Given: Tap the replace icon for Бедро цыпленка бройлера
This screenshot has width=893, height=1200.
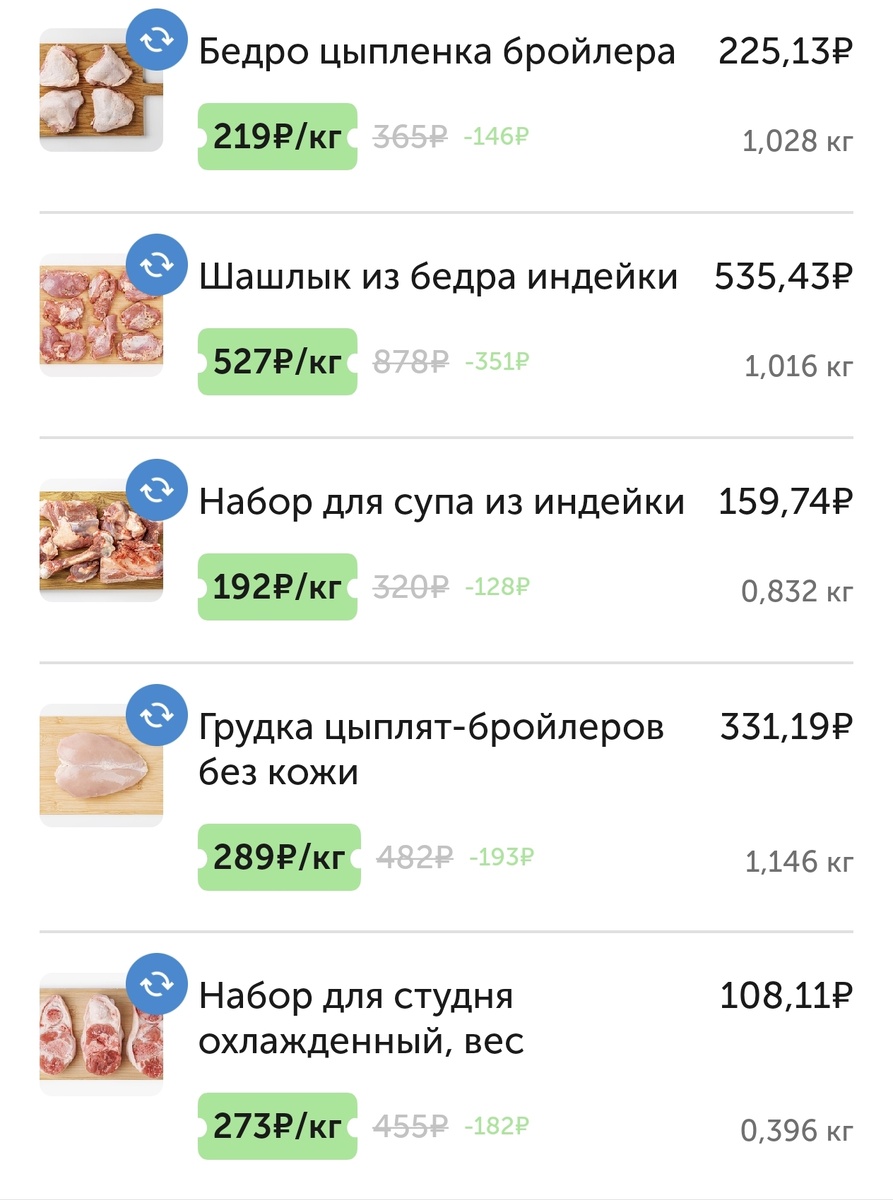Looking at the screenshot, I should click(156, 41).
